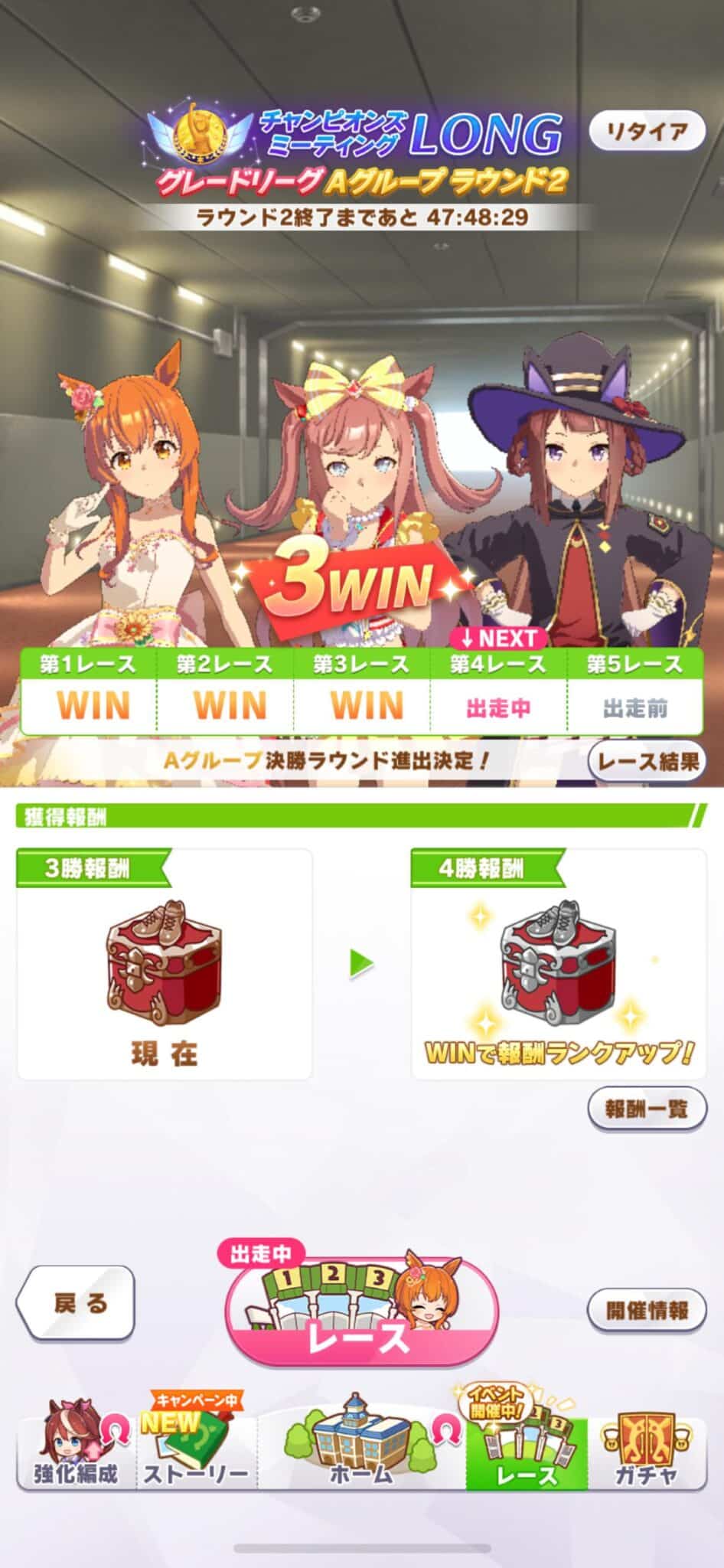Screen dimensions: 724x1568
Task: Open レース結果 race results
Action: [x=647, y=761]
